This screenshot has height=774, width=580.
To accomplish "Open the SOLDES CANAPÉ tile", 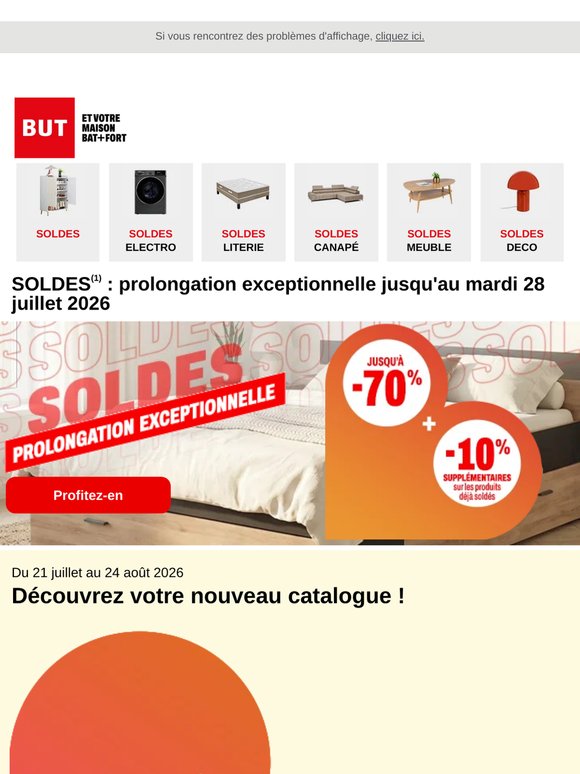I will click(336, 212).
